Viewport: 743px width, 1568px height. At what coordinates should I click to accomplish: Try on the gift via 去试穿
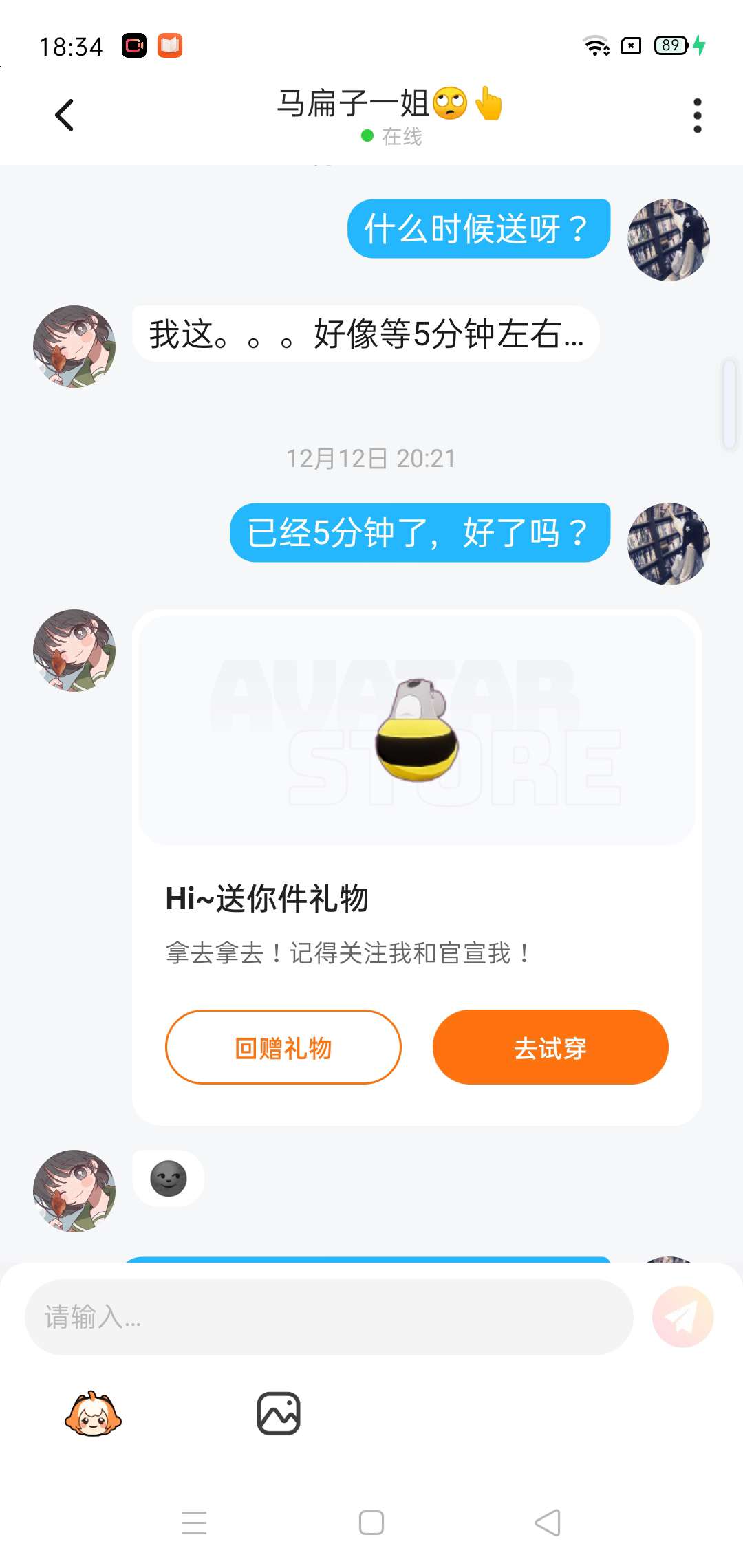pos(550,1047)
